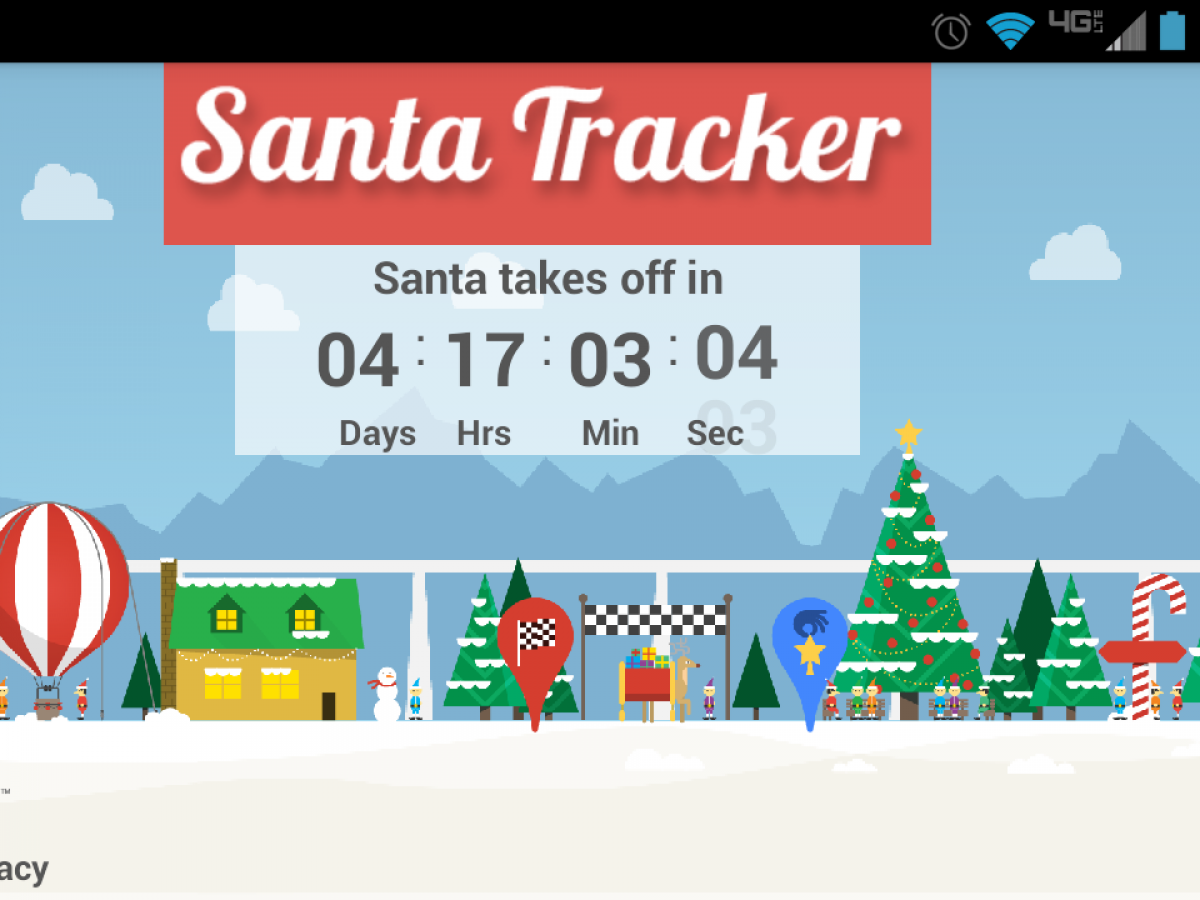
Task: Open the partially visible Privacy link
Action: pos(22,869)
